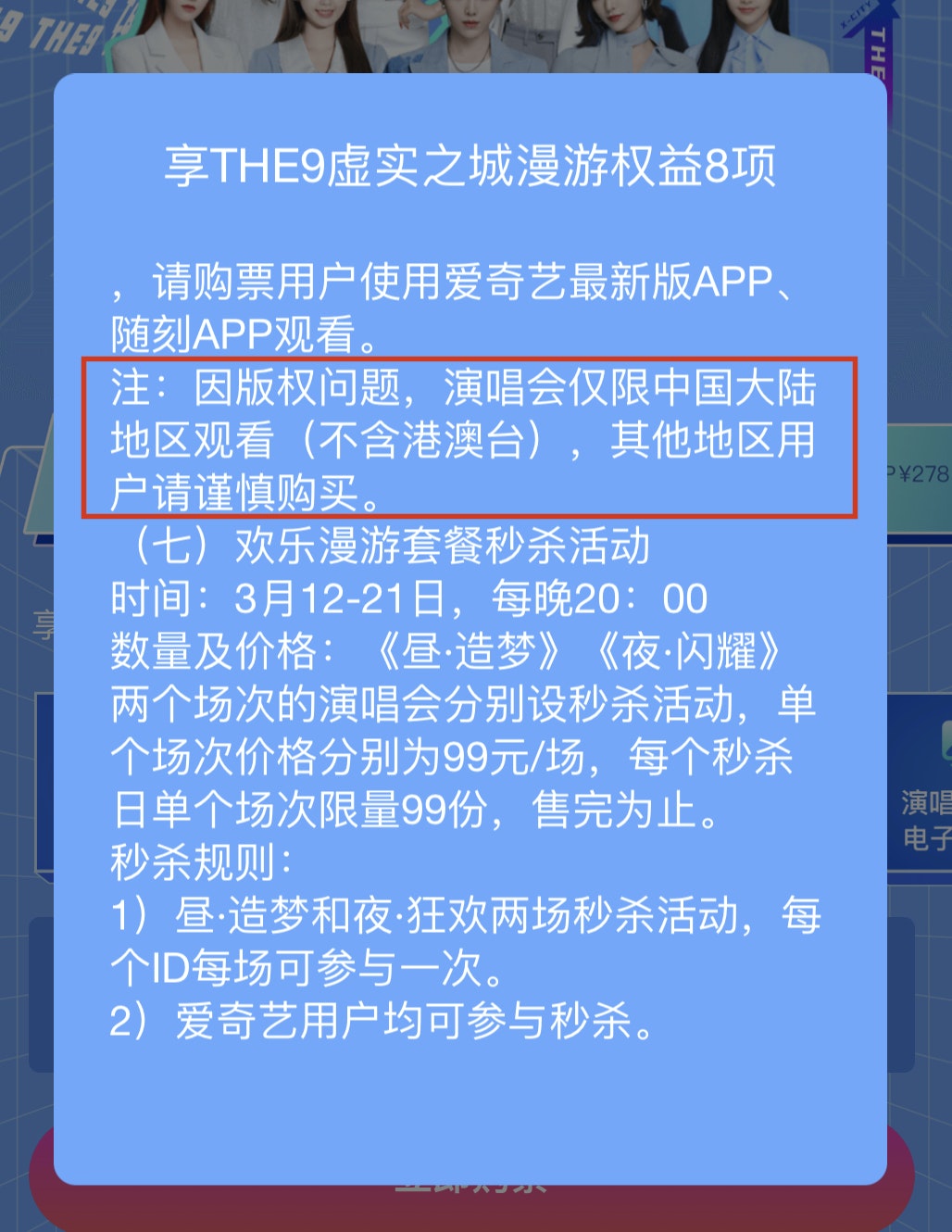This screenshot has width=952, height=1232.
Task: Tap the red purchase button below the dialog
Action: click(x=470, y=1204)
